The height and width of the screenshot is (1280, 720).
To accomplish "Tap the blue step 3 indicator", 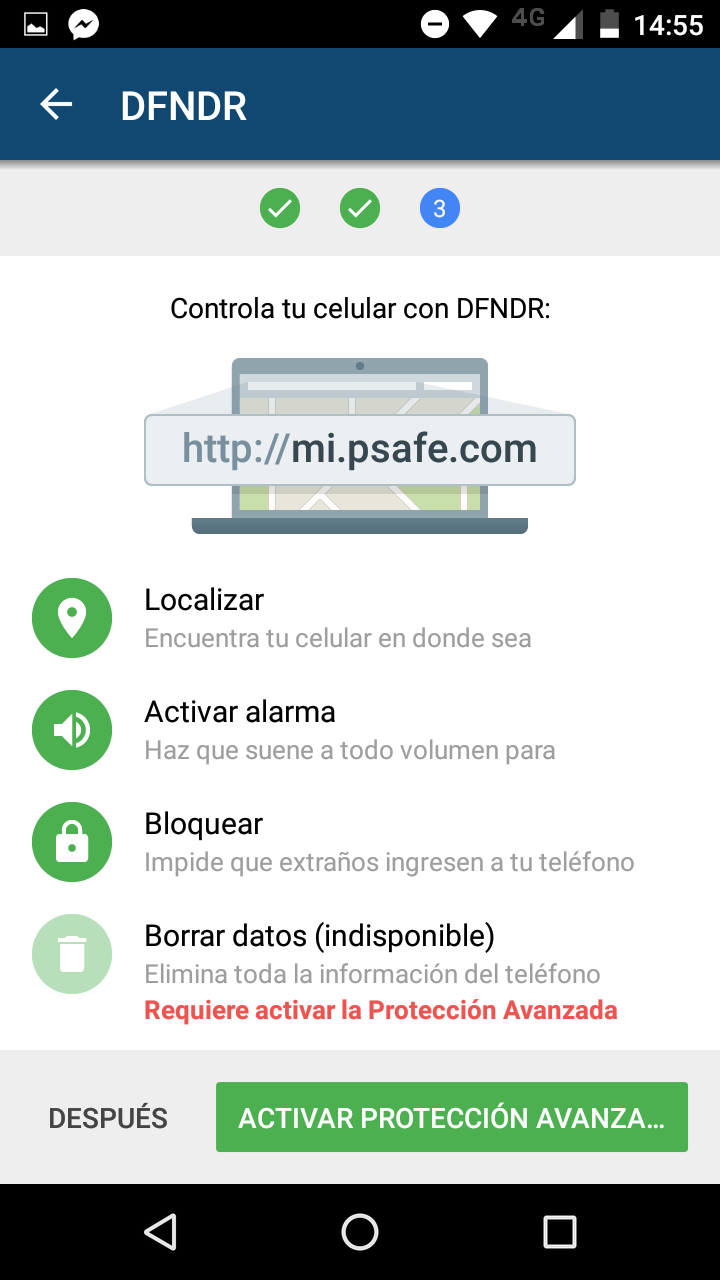I will tap(439, 208).
